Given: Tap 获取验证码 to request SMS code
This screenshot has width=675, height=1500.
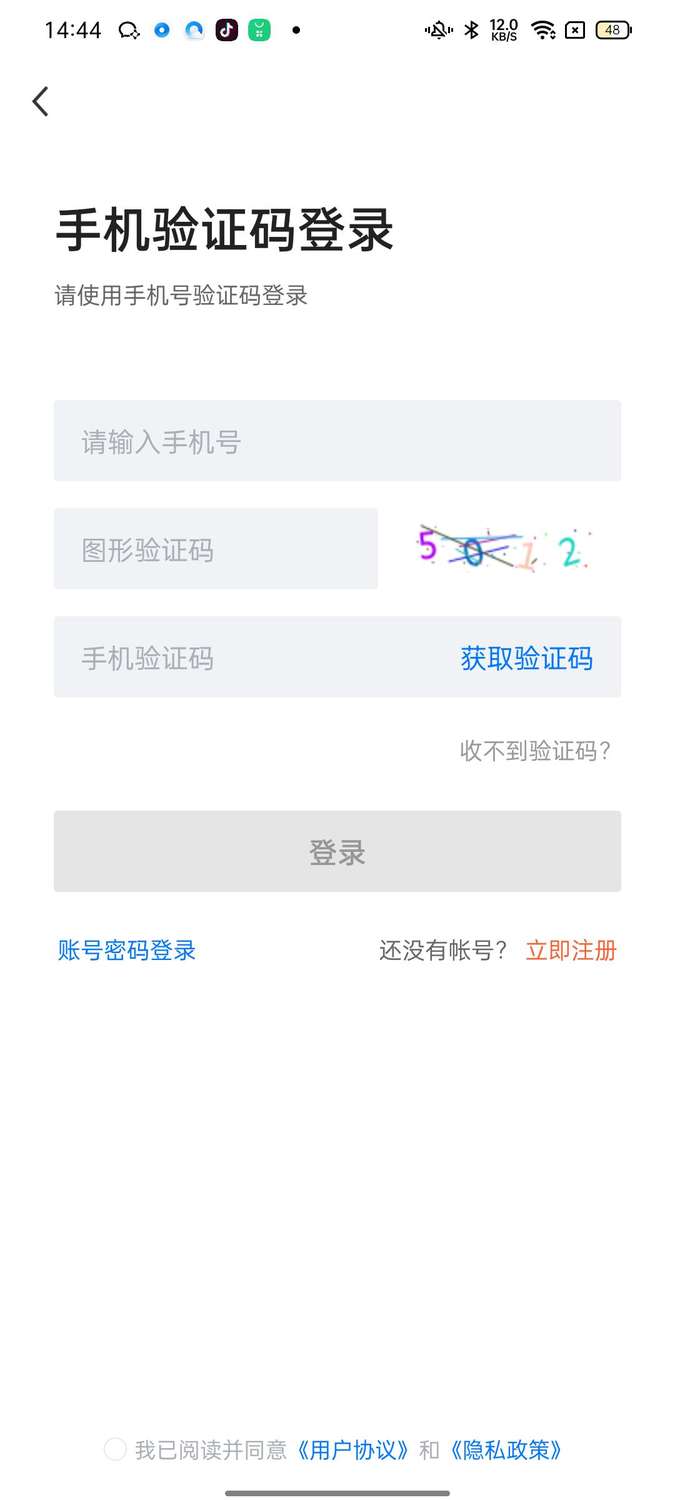Looking at the screenshot, I should tap(527, 658).
